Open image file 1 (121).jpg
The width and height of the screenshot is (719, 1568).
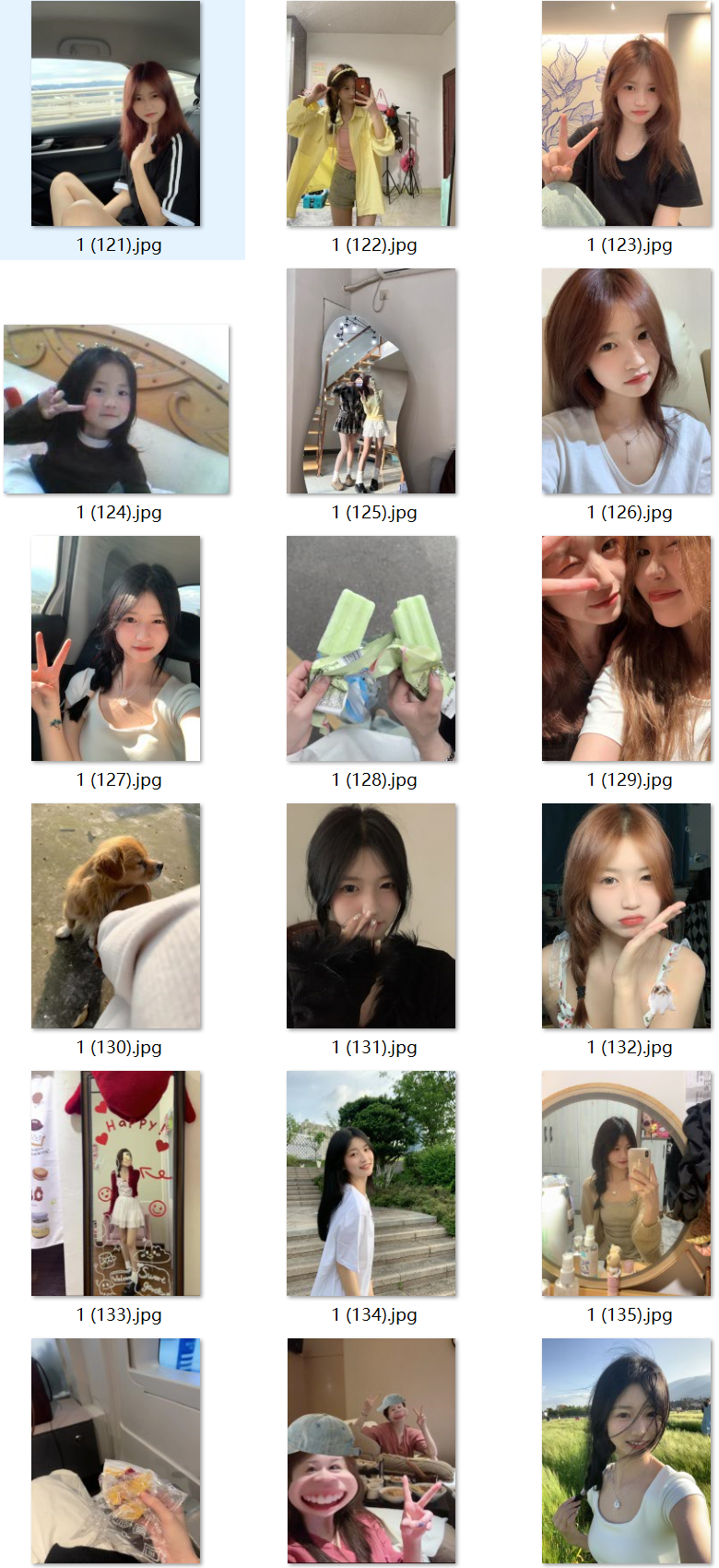pos(115,114)
